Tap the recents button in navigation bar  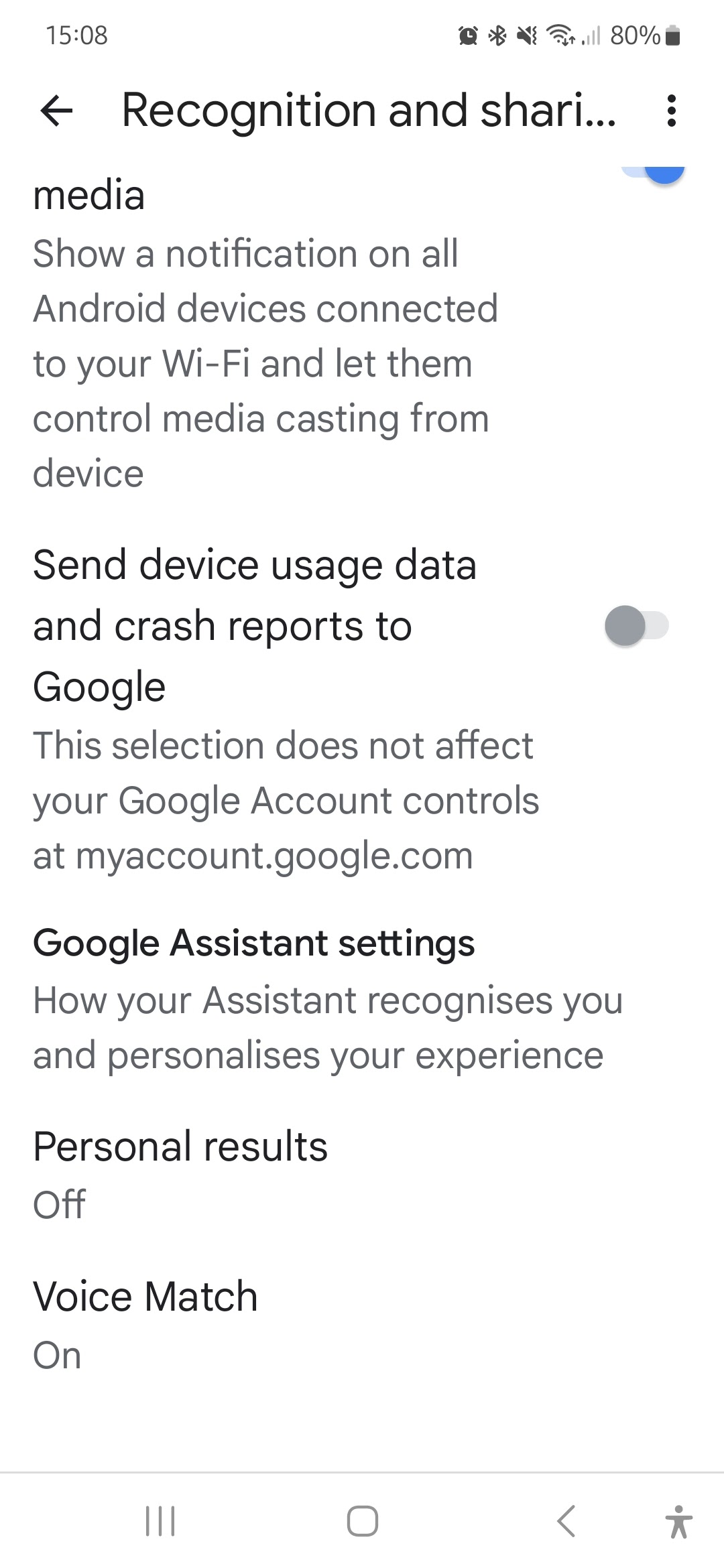point(160,1520)
